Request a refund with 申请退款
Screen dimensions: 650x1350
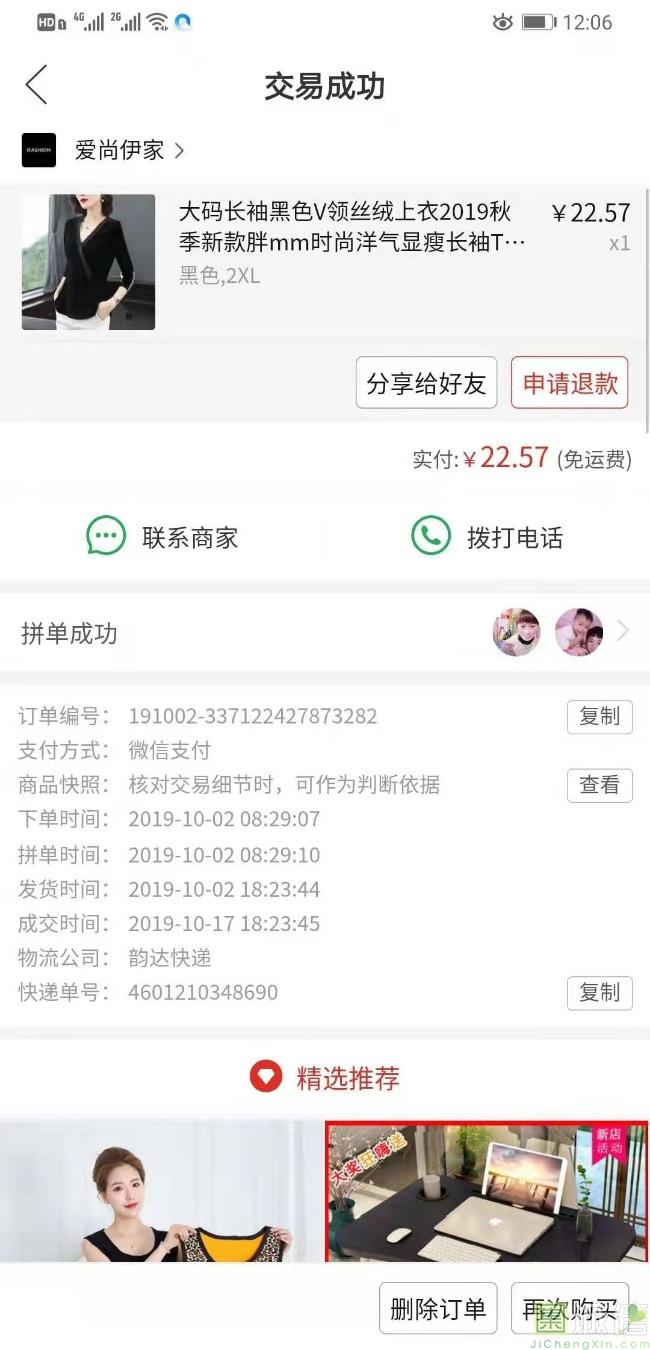(x=570, y=383)
